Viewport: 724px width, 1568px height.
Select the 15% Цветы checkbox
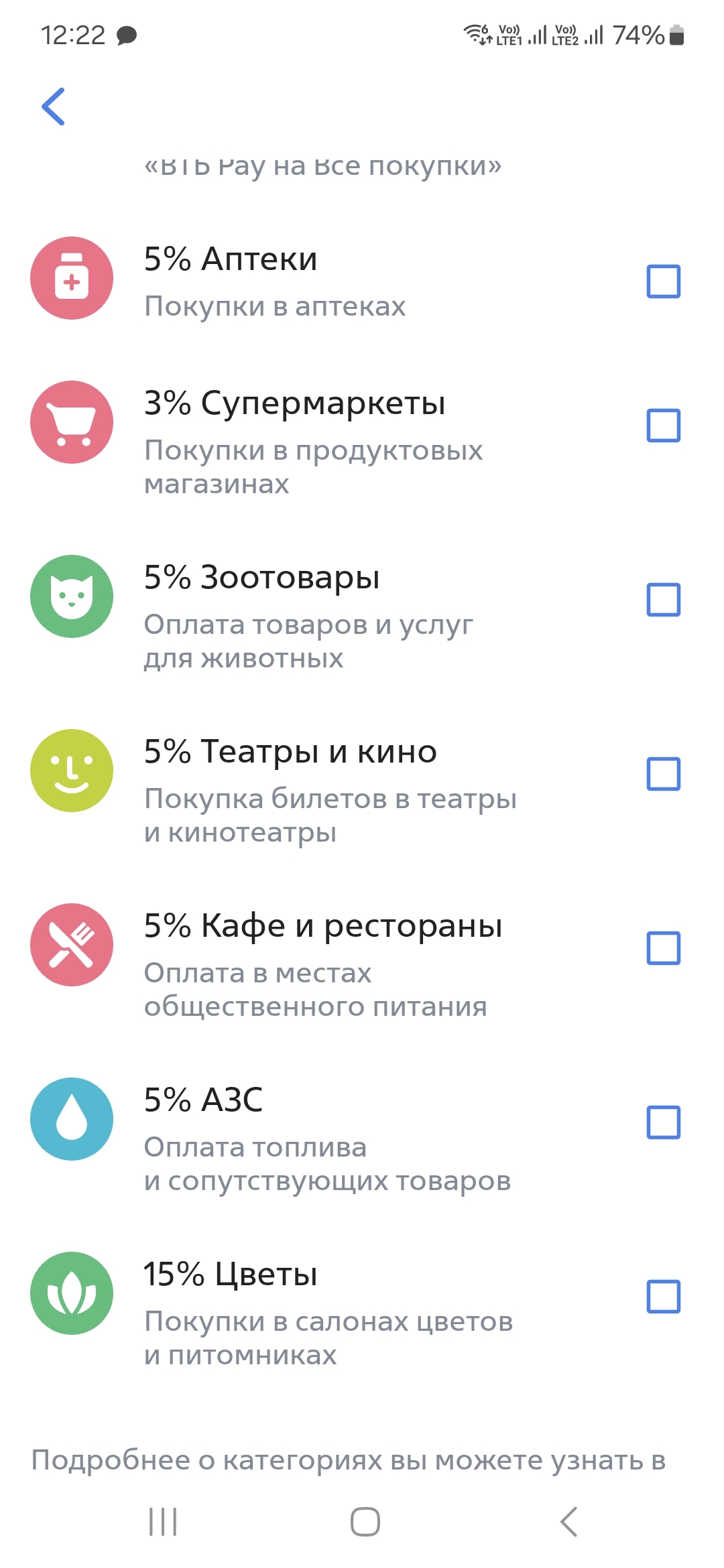point(663,1297)
